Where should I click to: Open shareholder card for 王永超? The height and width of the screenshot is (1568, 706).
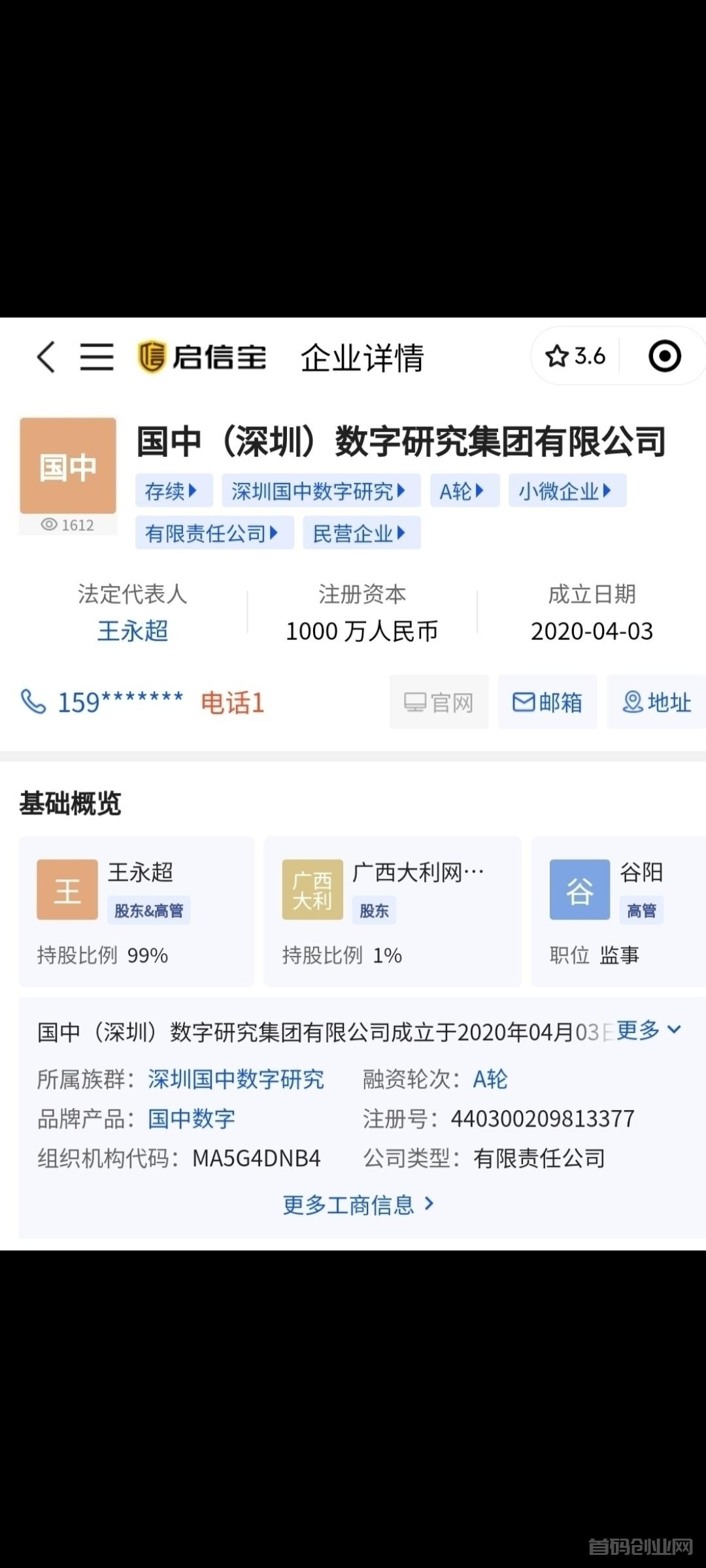(136, 911)
